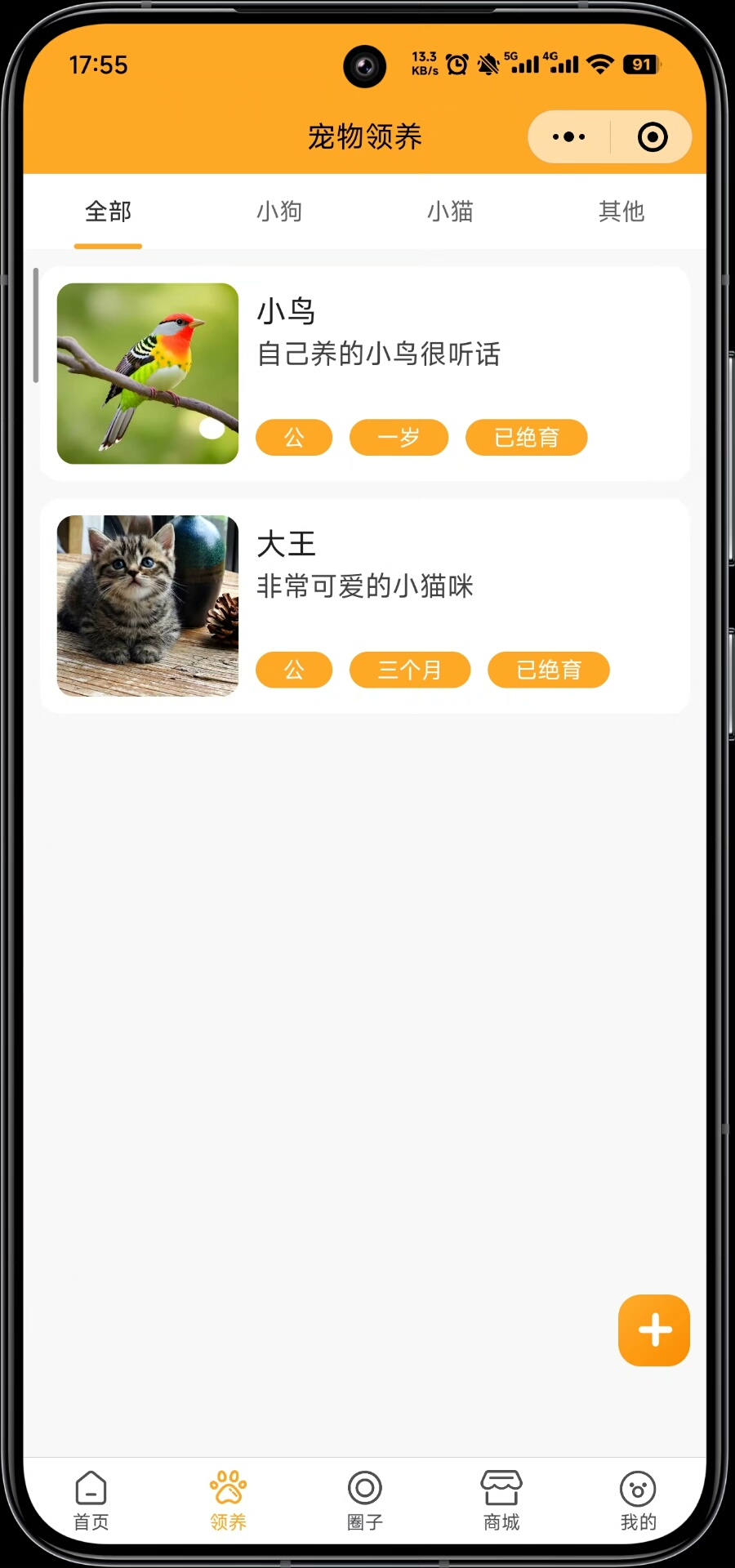Switch to the 商城 shop tab
This screenshot has width=735, height=1568.
(501, 1500)
